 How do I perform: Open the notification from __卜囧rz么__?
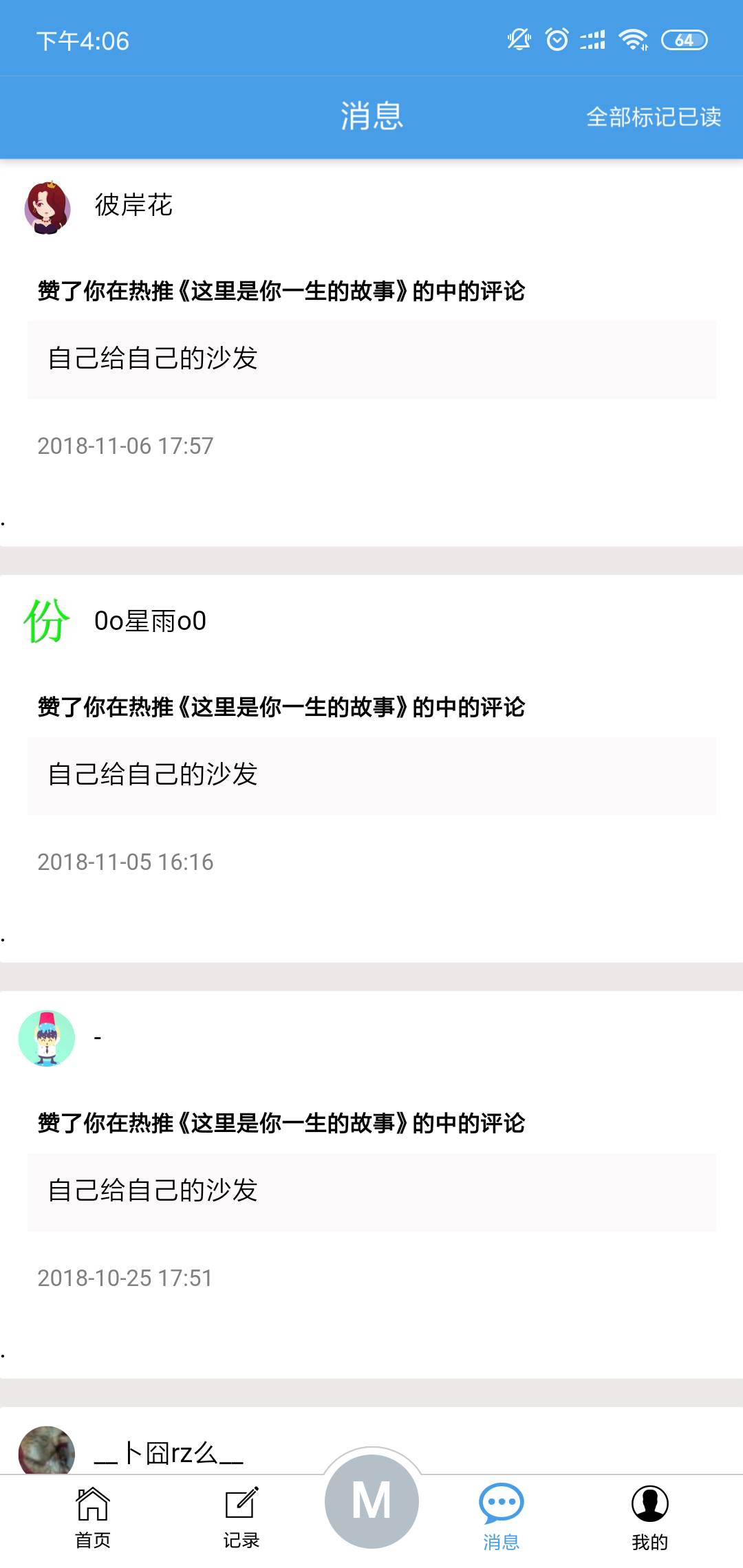[169, 1452]
